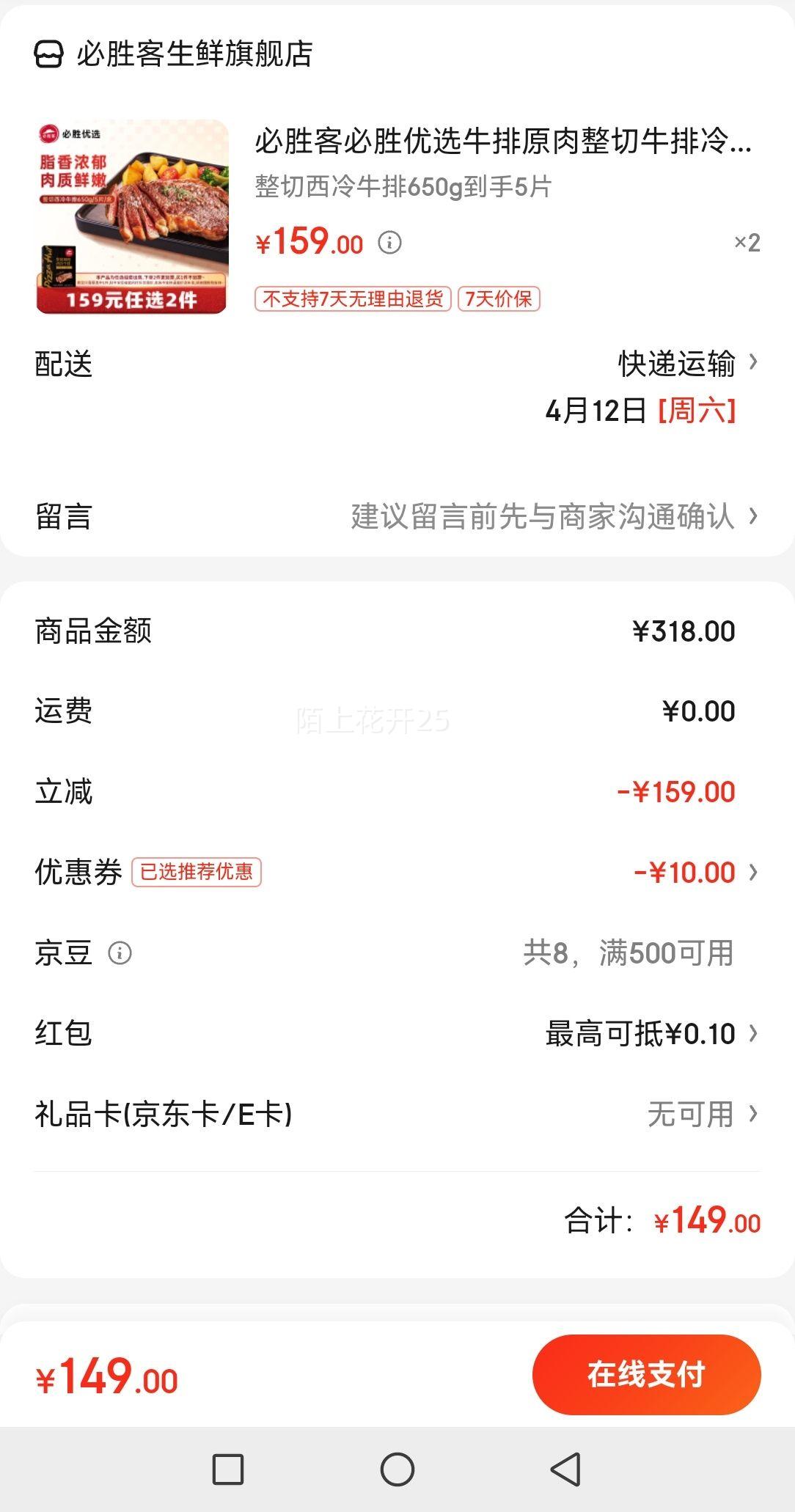Tap 在线支付 to pay online

pyautogui.click(x=646, y=1375)
